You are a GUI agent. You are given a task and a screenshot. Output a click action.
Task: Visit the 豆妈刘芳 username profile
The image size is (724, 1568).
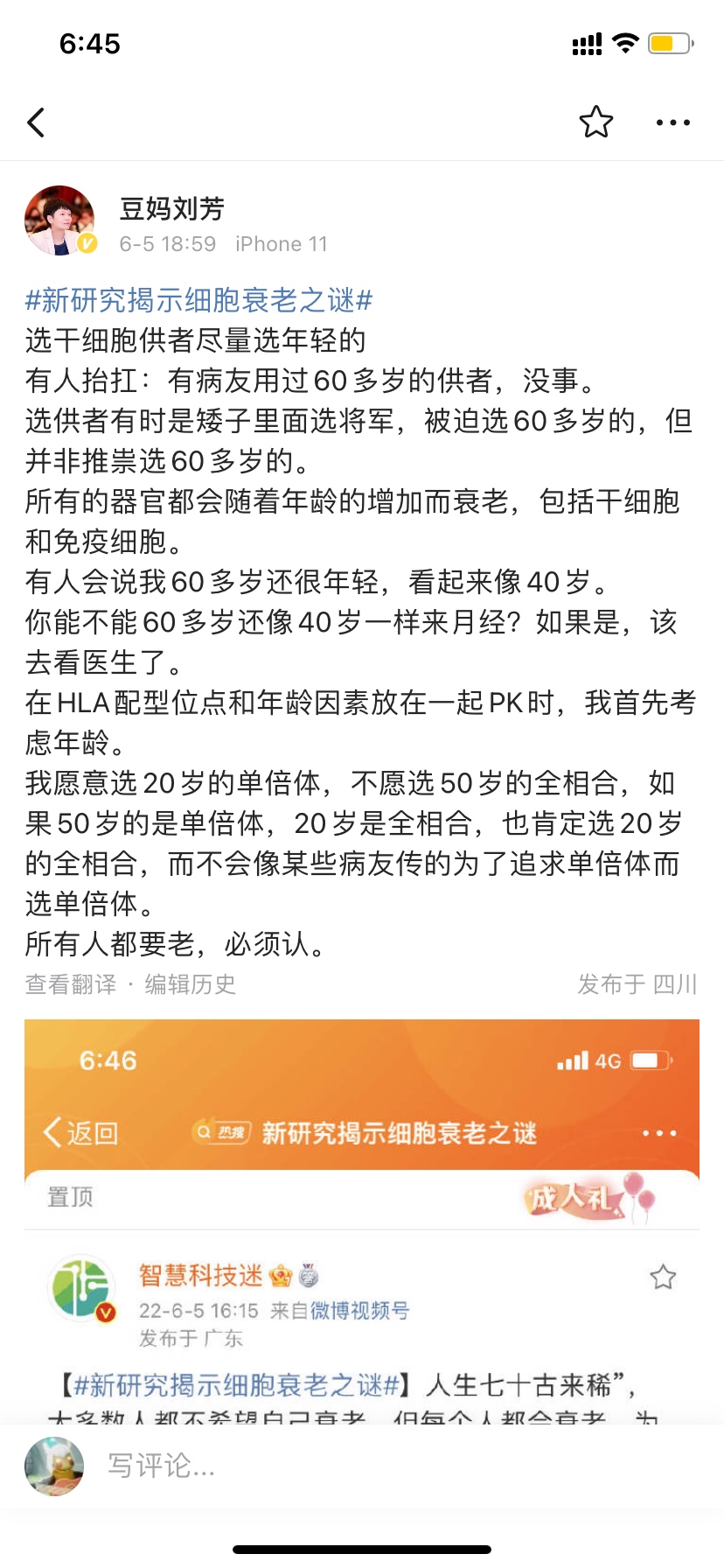(172, 209)
